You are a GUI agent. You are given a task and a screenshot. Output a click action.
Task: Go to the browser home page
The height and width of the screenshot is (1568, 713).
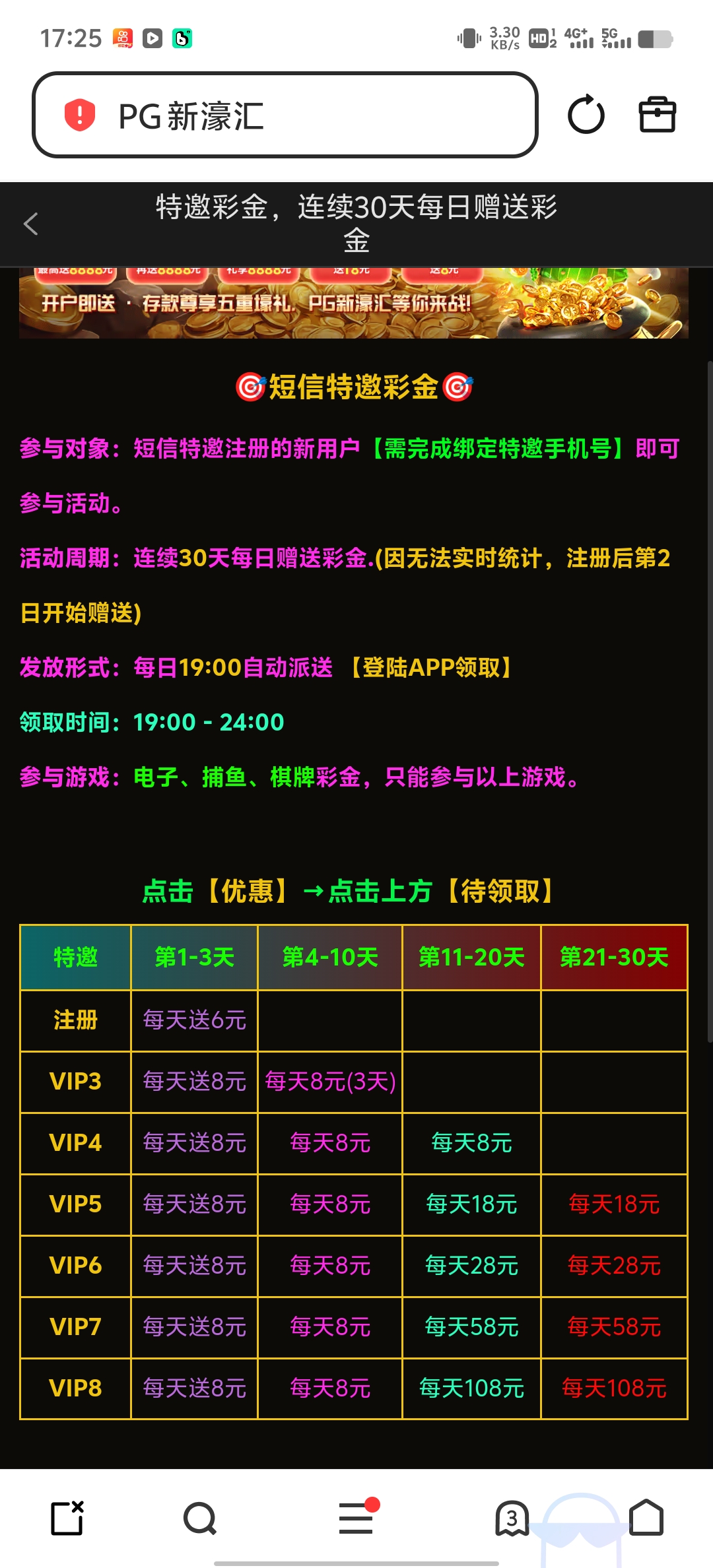click(646, 1518)
